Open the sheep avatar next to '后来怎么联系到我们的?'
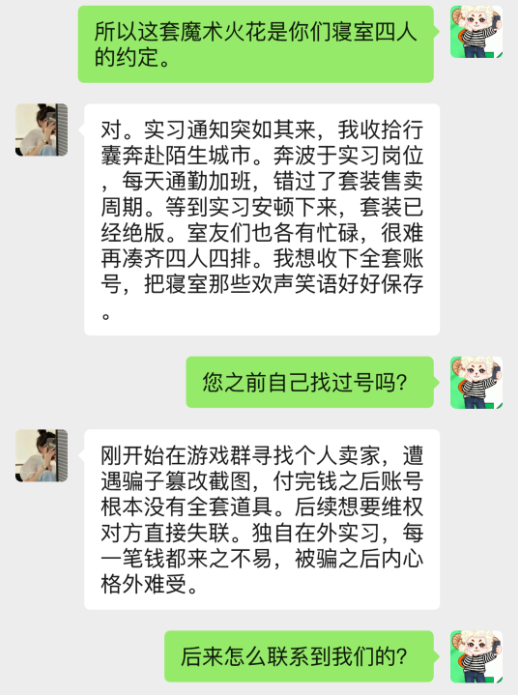518x695 pixels. [476, 656]
